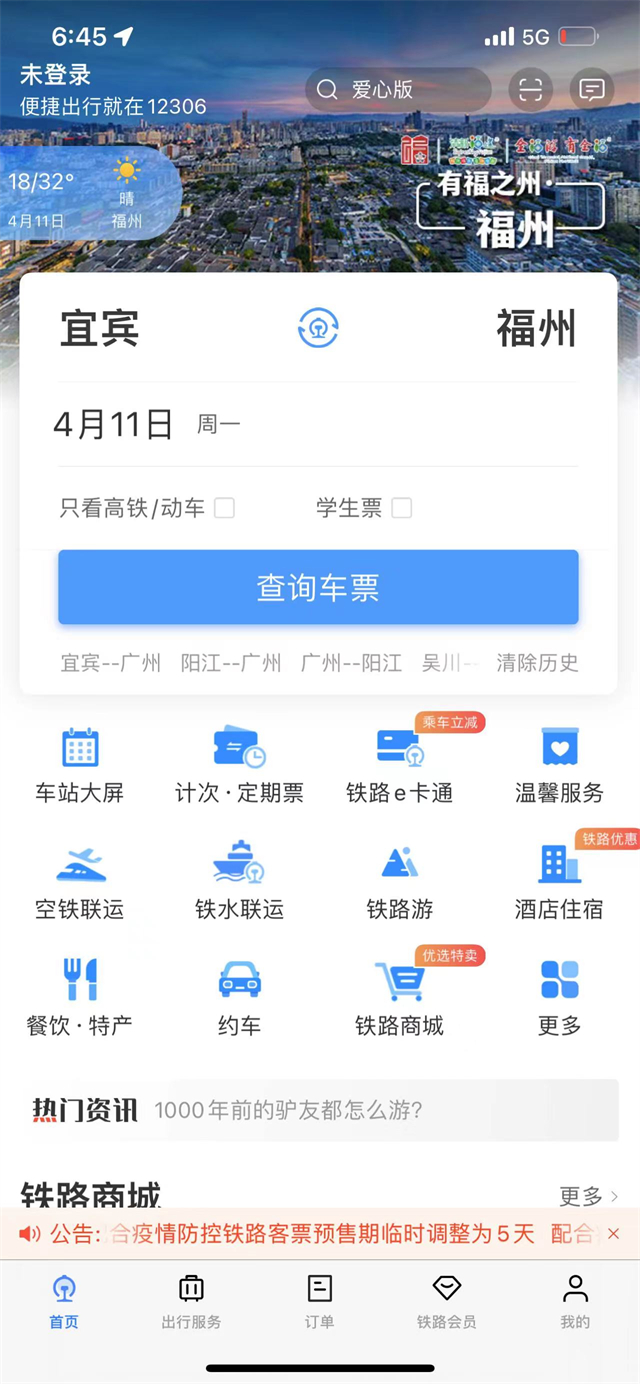Show 更多 services

tap(559, 997)
